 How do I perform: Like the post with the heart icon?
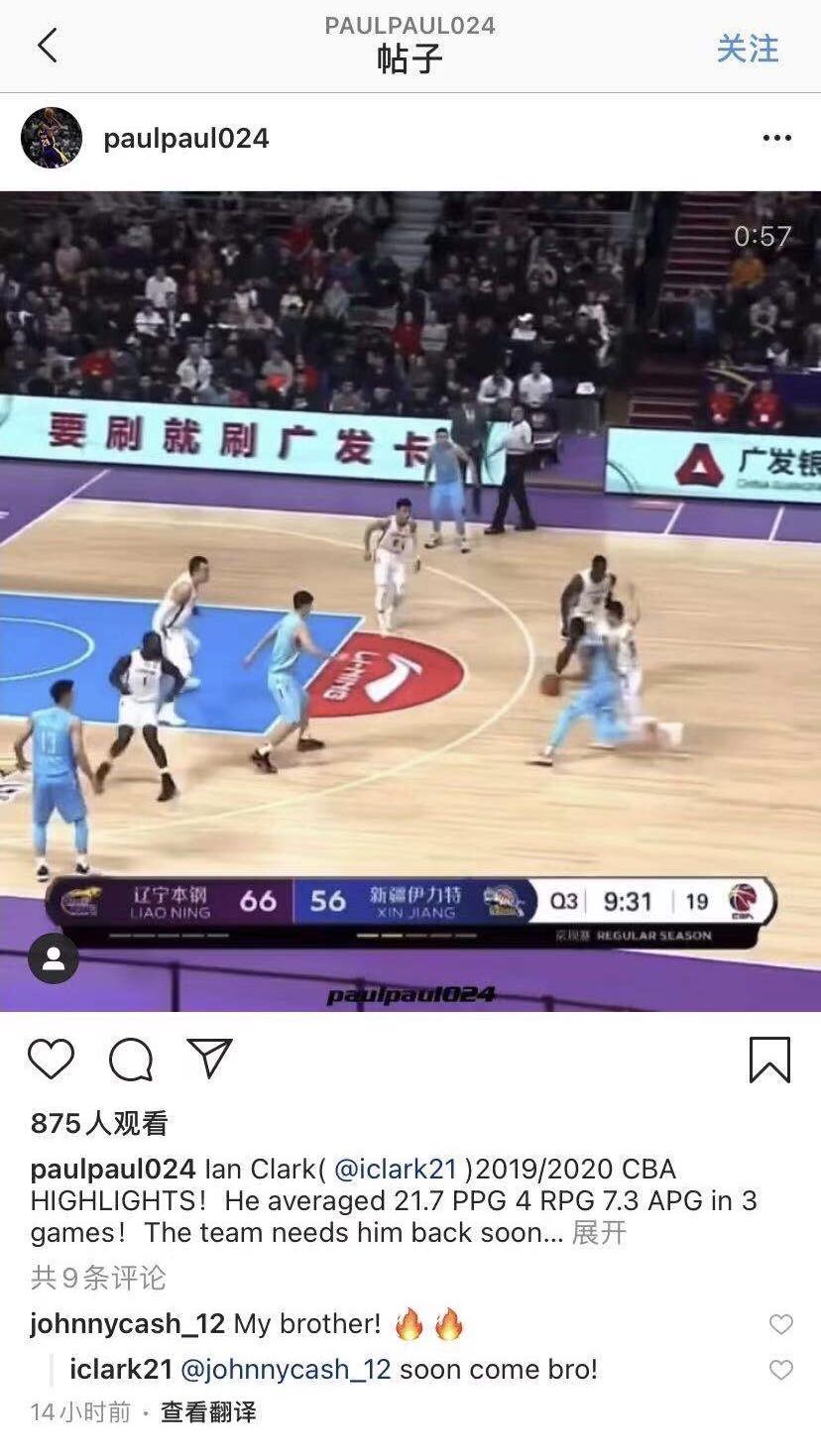pos(51,1060)
